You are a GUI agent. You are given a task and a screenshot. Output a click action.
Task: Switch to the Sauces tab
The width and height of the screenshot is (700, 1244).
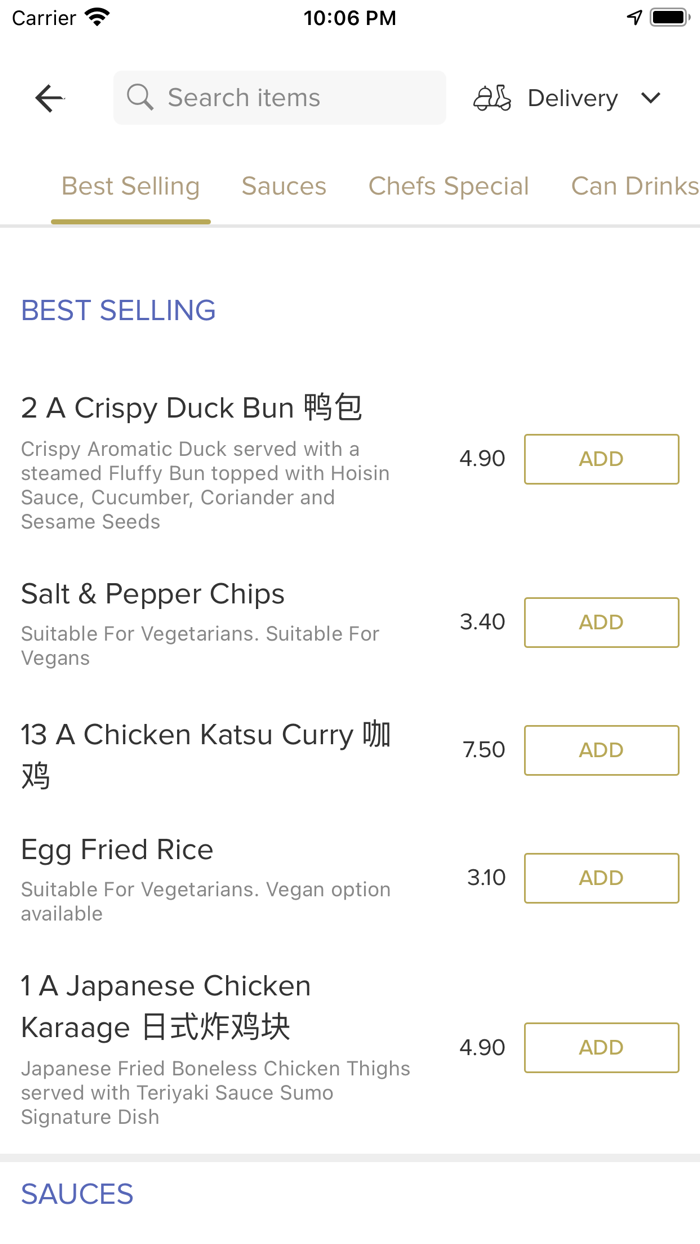click(284, 187)
